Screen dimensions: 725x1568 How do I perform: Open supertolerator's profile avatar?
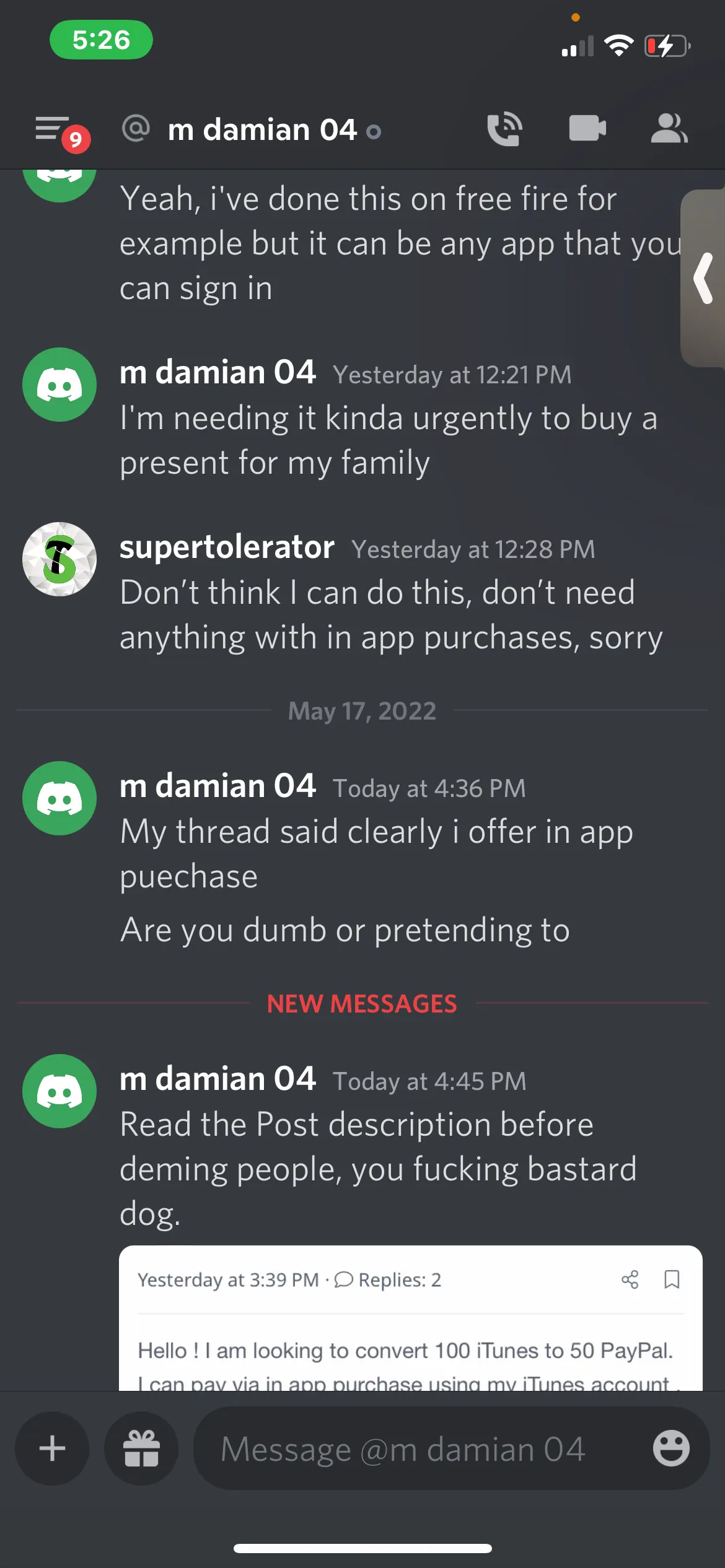click(59, 559)
